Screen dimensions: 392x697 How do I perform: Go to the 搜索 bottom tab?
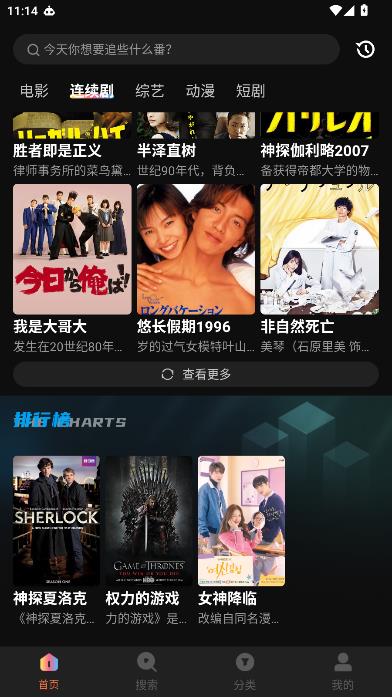(147, 672)
